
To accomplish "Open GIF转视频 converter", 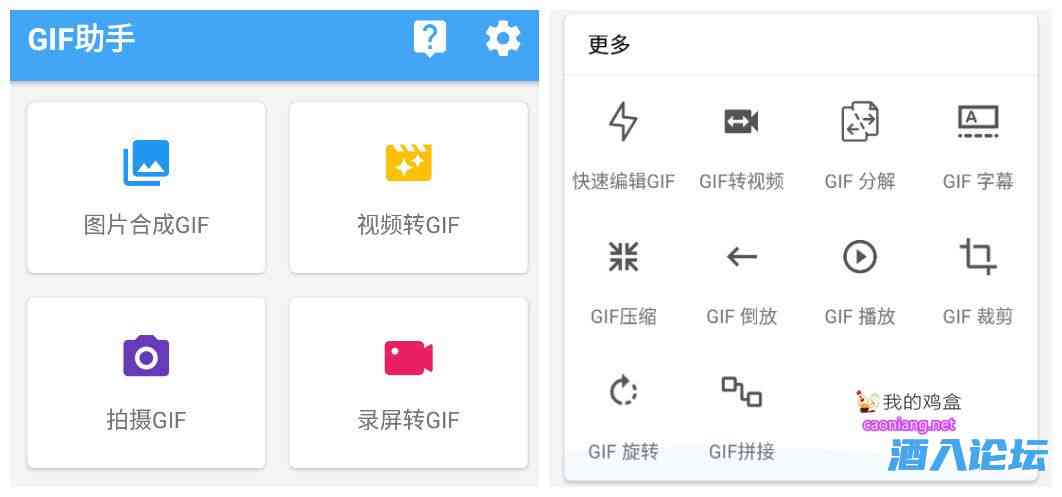I will [741, 144].
